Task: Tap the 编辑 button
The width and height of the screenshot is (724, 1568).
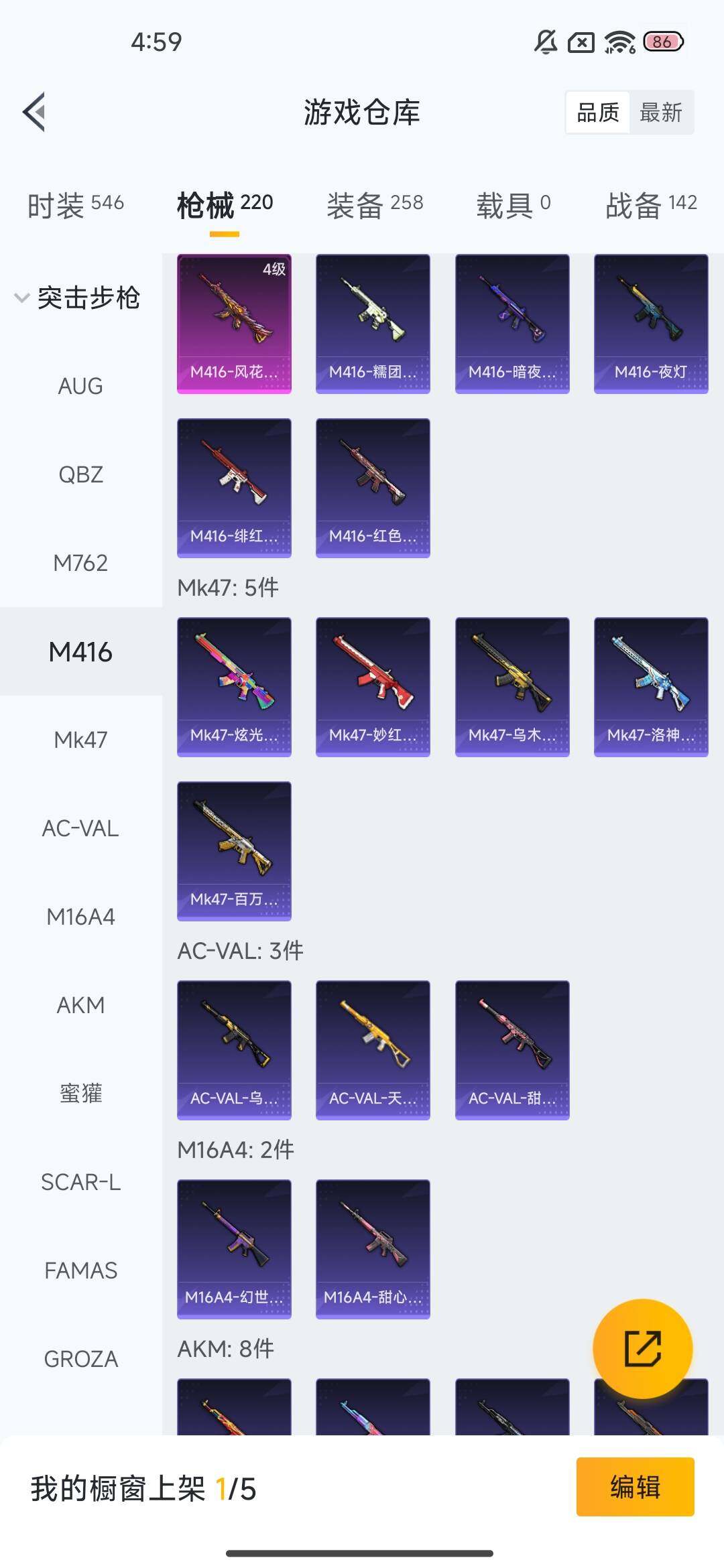Action: (635, 1487)
